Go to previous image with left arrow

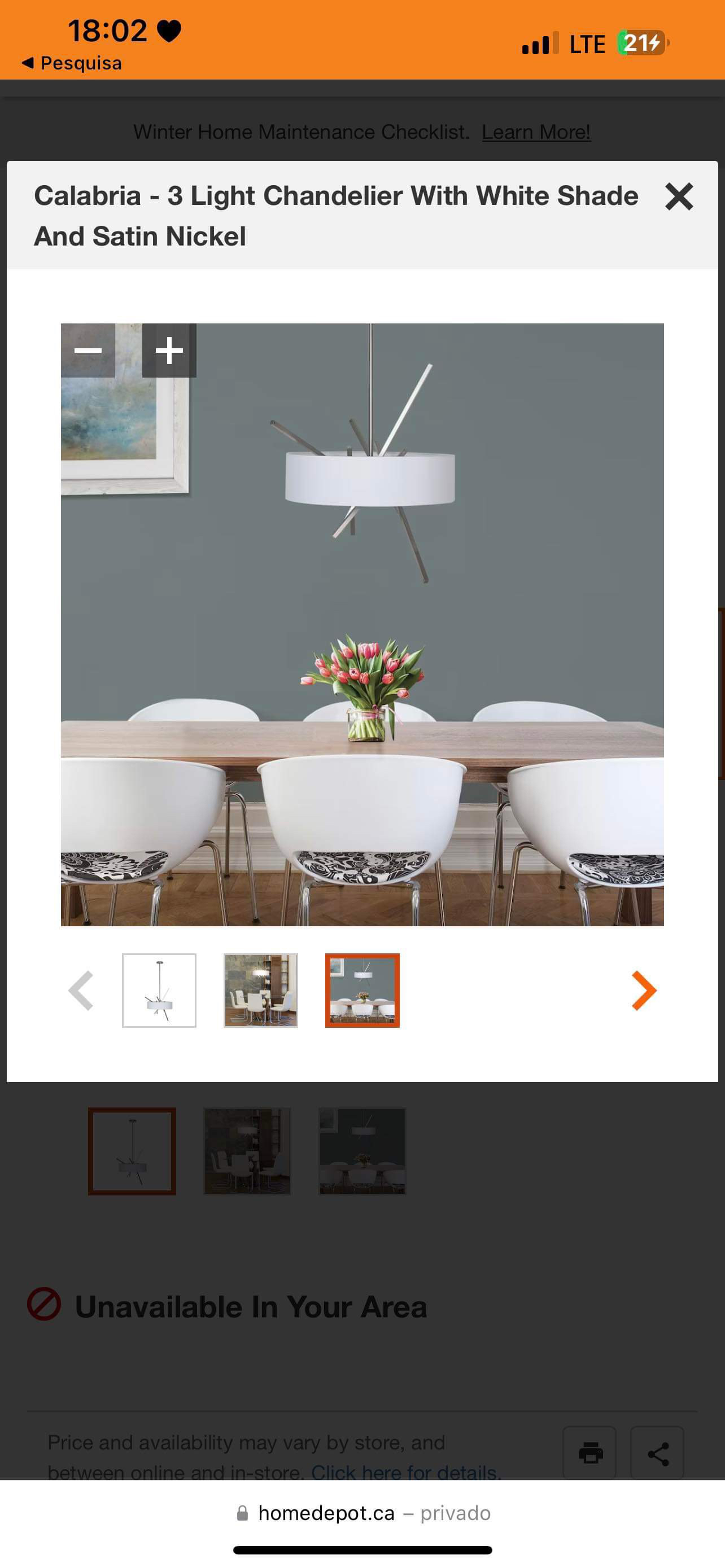tap(81, 991)
